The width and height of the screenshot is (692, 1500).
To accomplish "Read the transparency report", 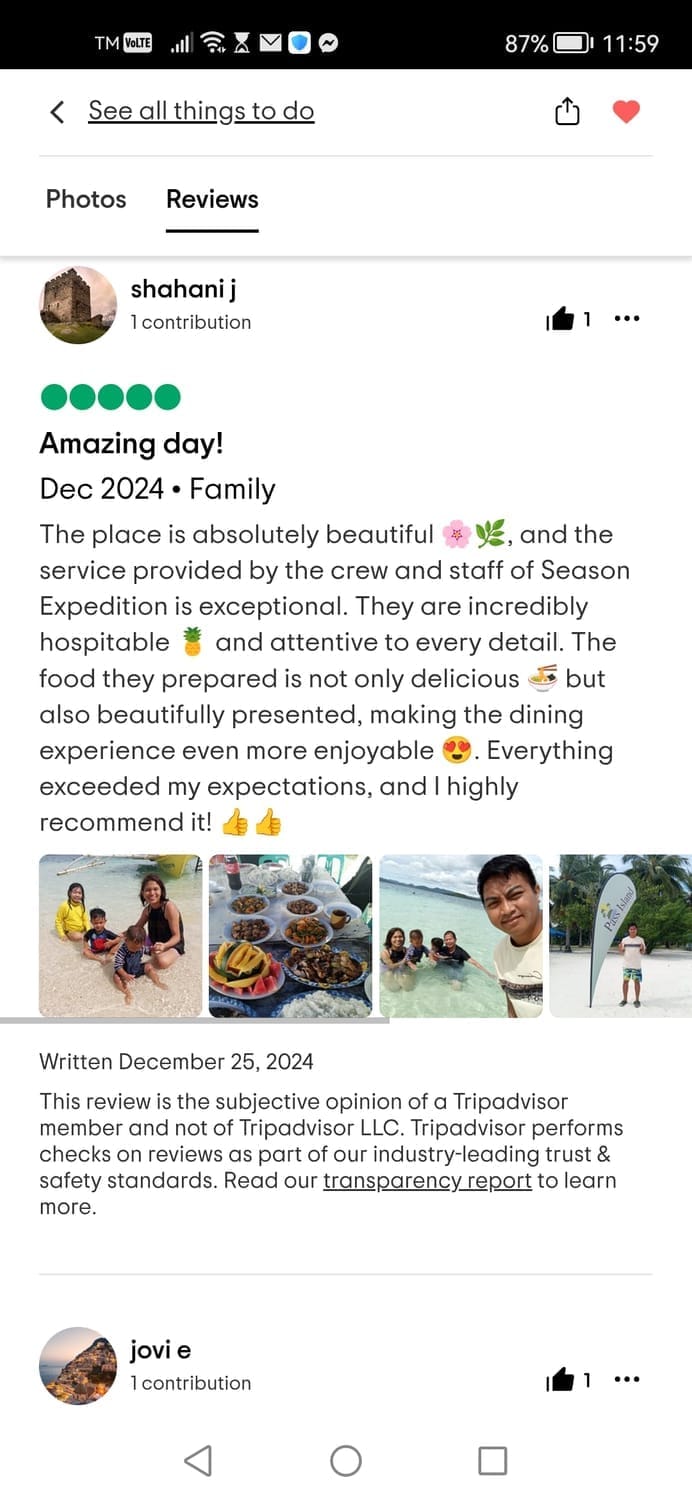I will 427,1180.
